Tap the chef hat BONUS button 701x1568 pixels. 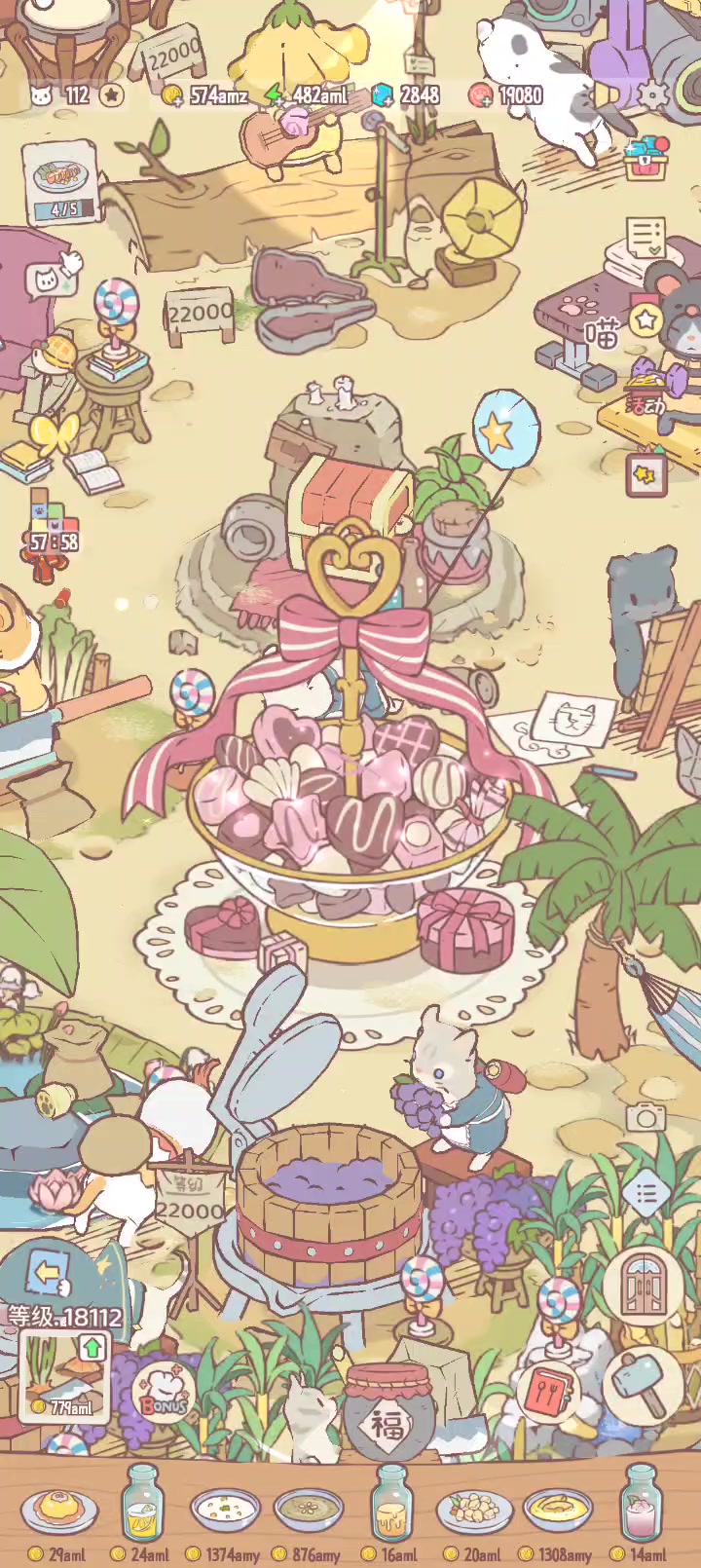(165, 1390)
